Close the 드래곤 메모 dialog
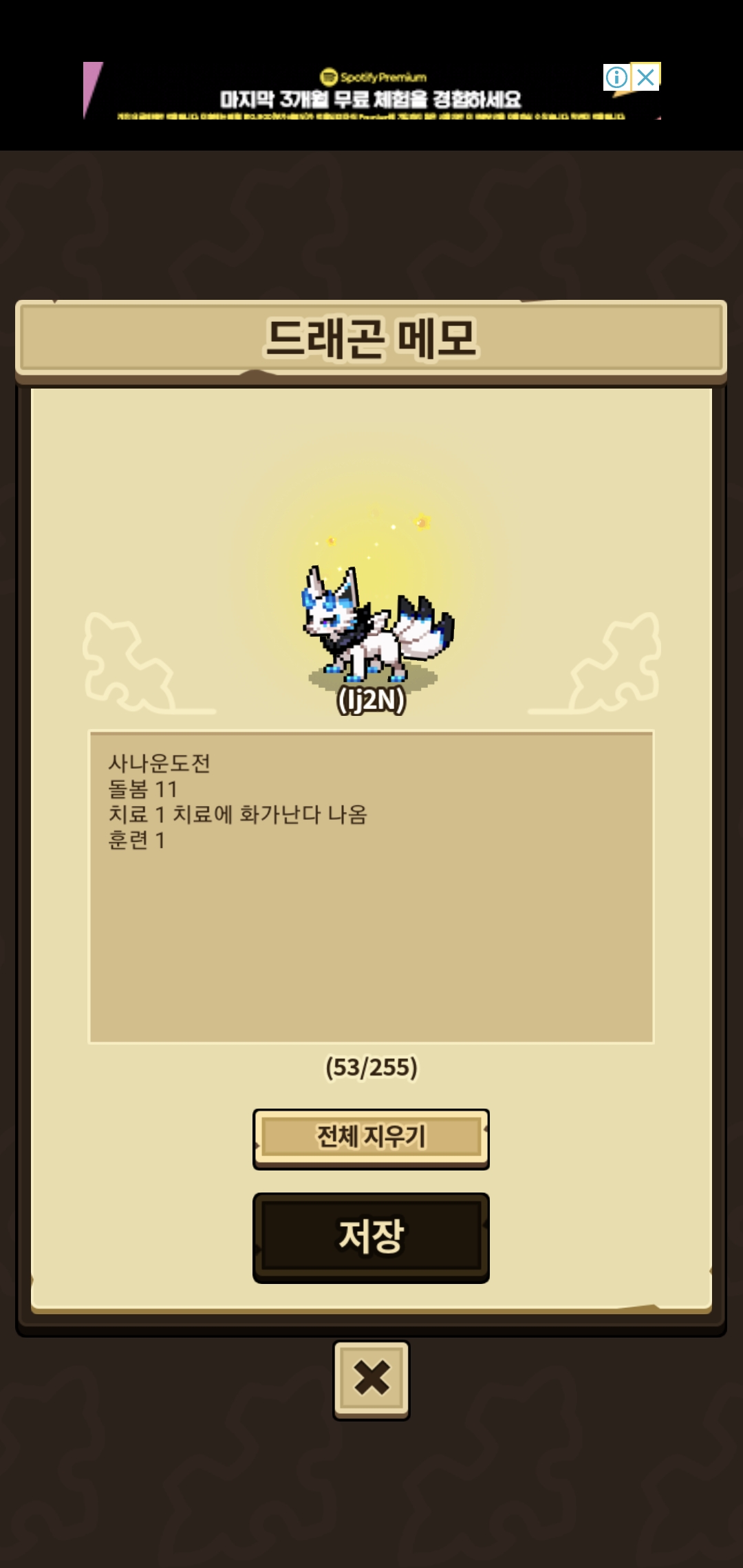The width and height of the screenshot is (743, 1568). (x=371, y=1379)
